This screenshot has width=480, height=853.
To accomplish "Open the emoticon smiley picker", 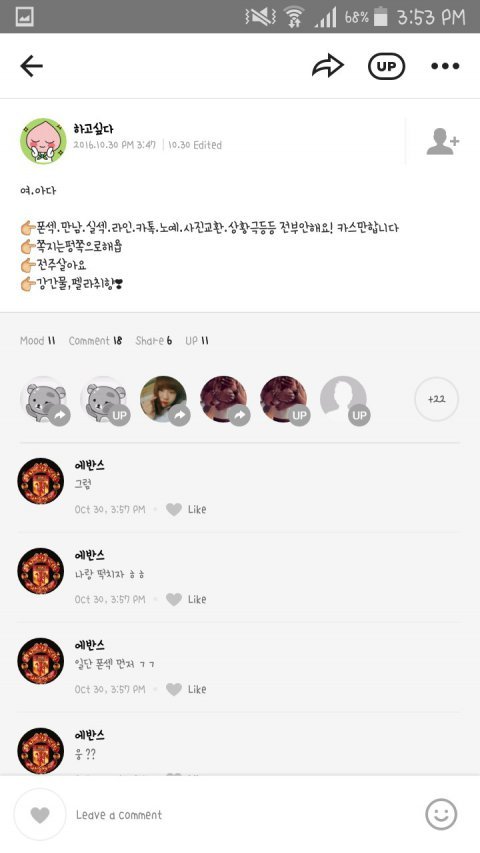I will click(x=441, y=814).
